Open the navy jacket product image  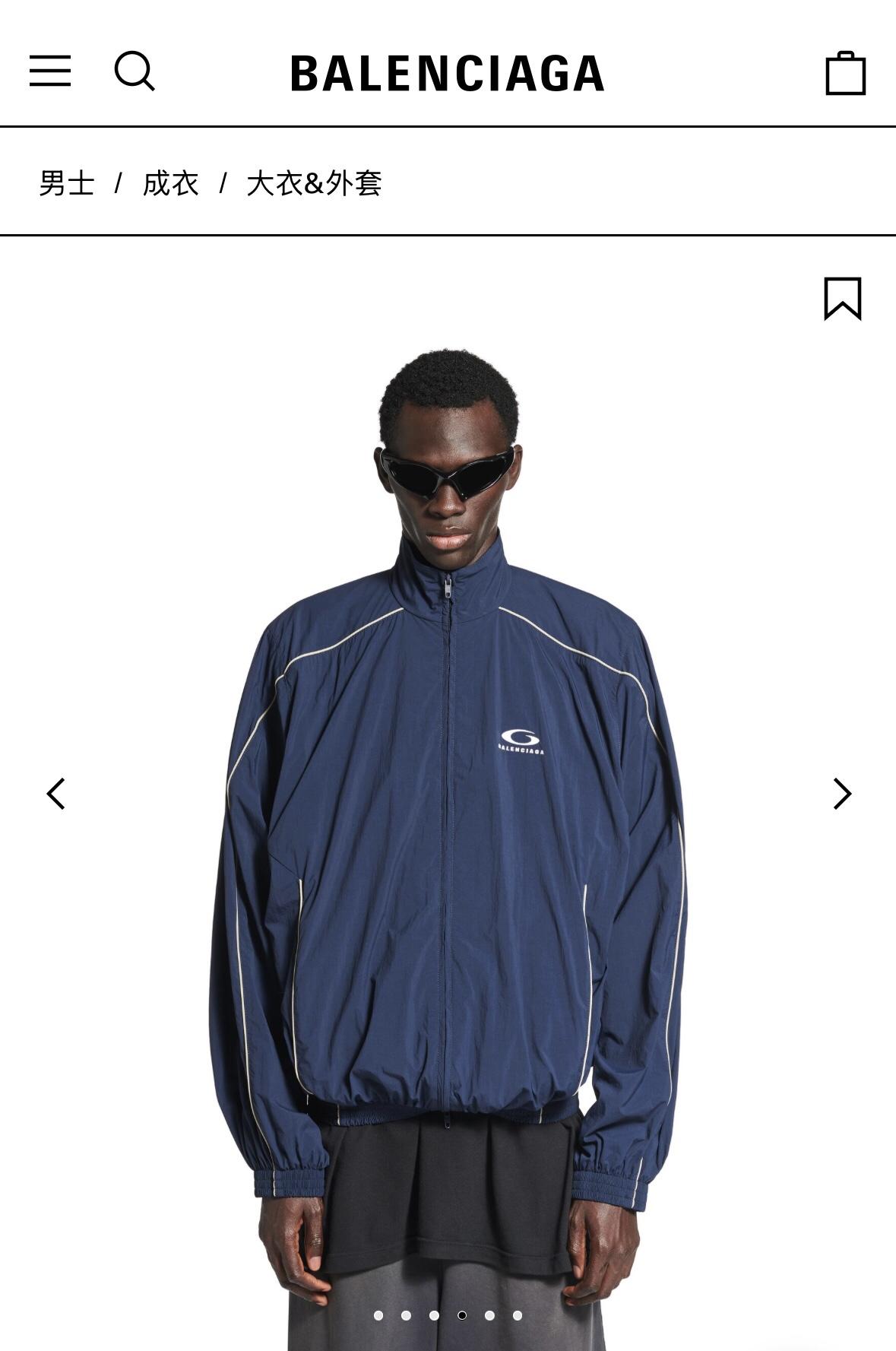[x=448, y=836]
